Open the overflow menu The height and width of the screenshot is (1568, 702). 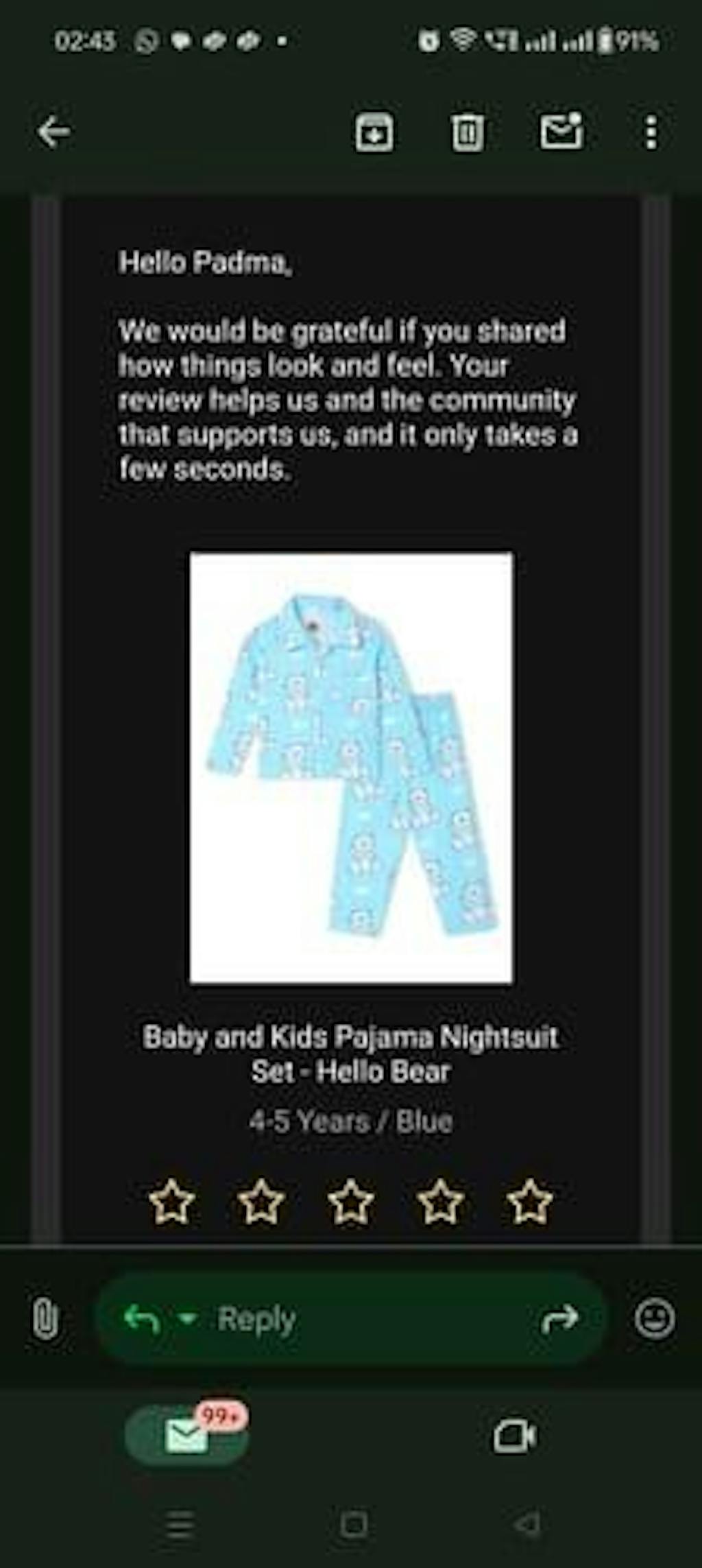click(x=651, y=132)
